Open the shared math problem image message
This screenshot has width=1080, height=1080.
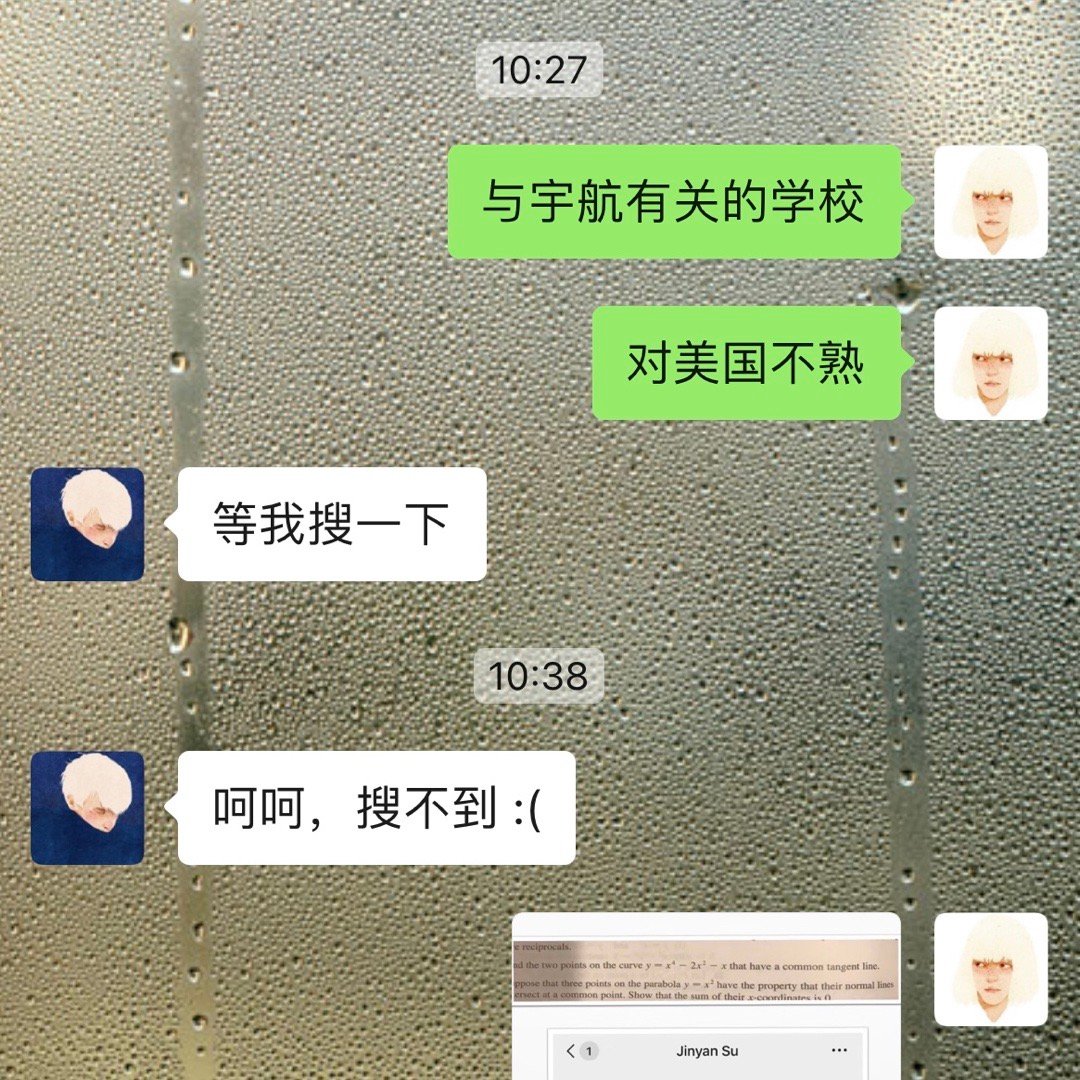tap(706, 995)
